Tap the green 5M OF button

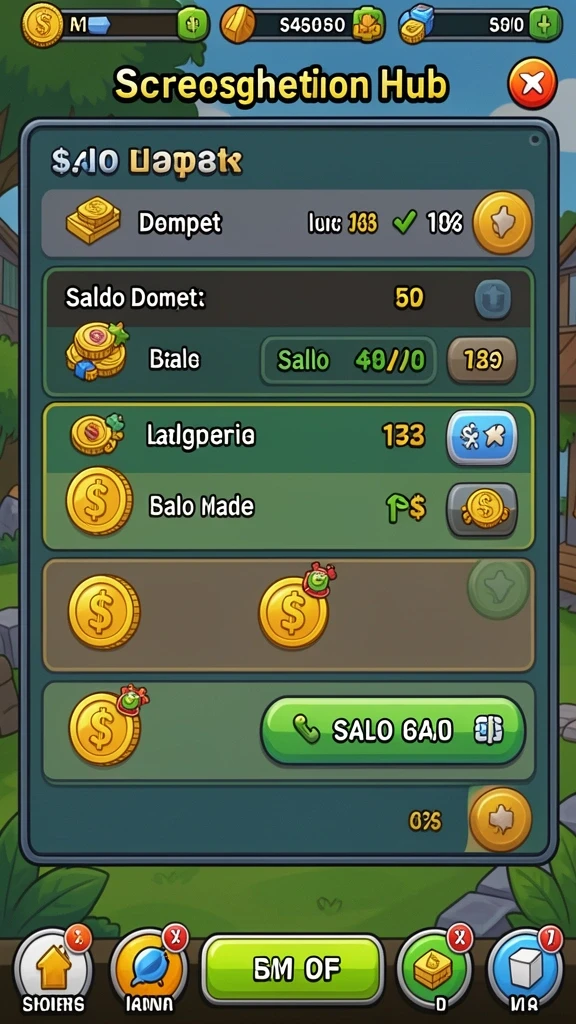pos(292,970)
